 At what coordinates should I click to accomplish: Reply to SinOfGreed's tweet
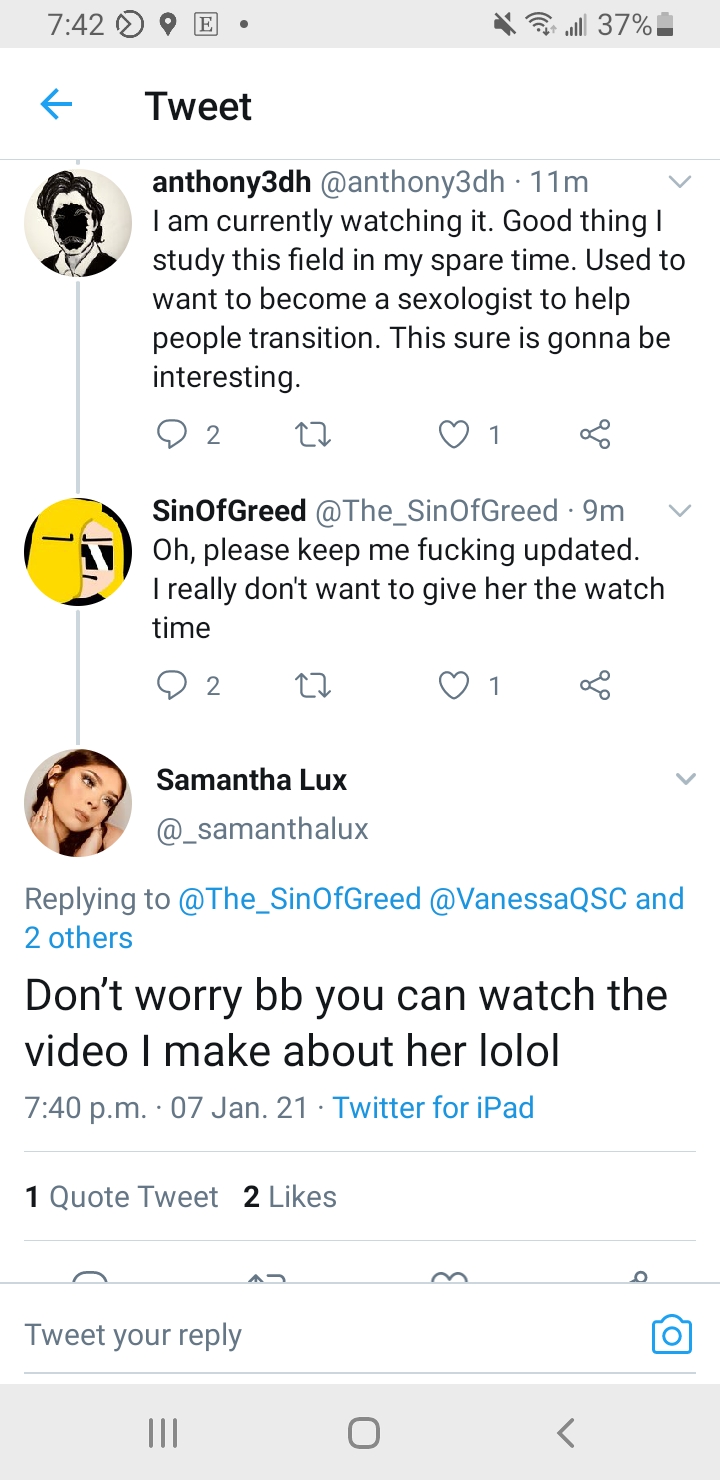(173, 685)
